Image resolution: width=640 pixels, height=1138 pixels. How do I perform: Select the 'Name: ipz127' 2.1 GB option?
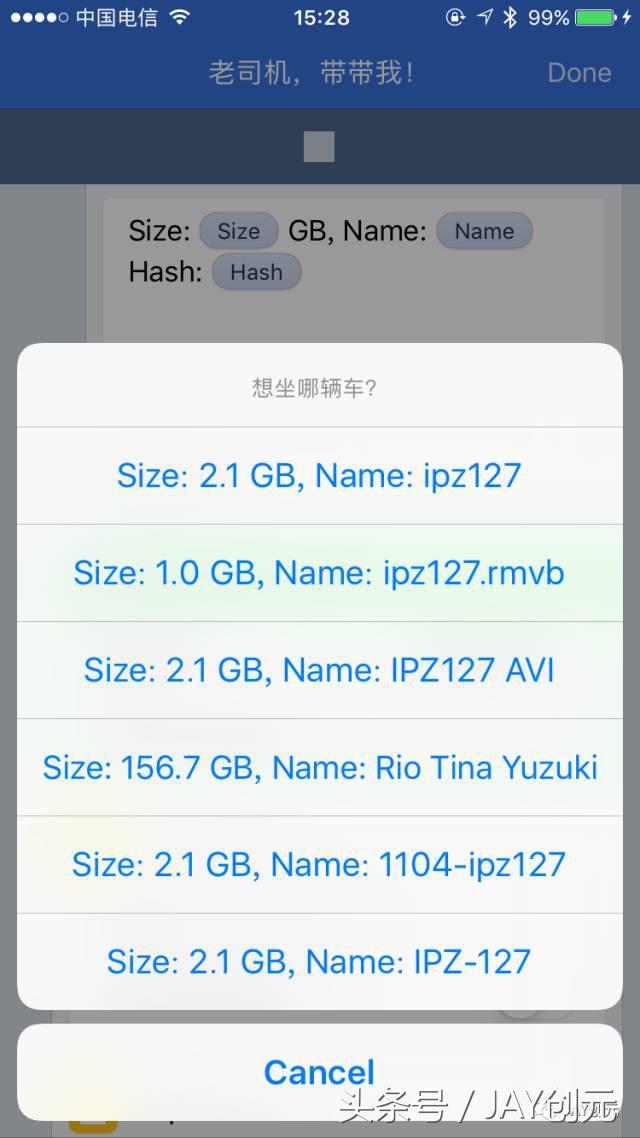pyautogui.click(x=319, y=475)
